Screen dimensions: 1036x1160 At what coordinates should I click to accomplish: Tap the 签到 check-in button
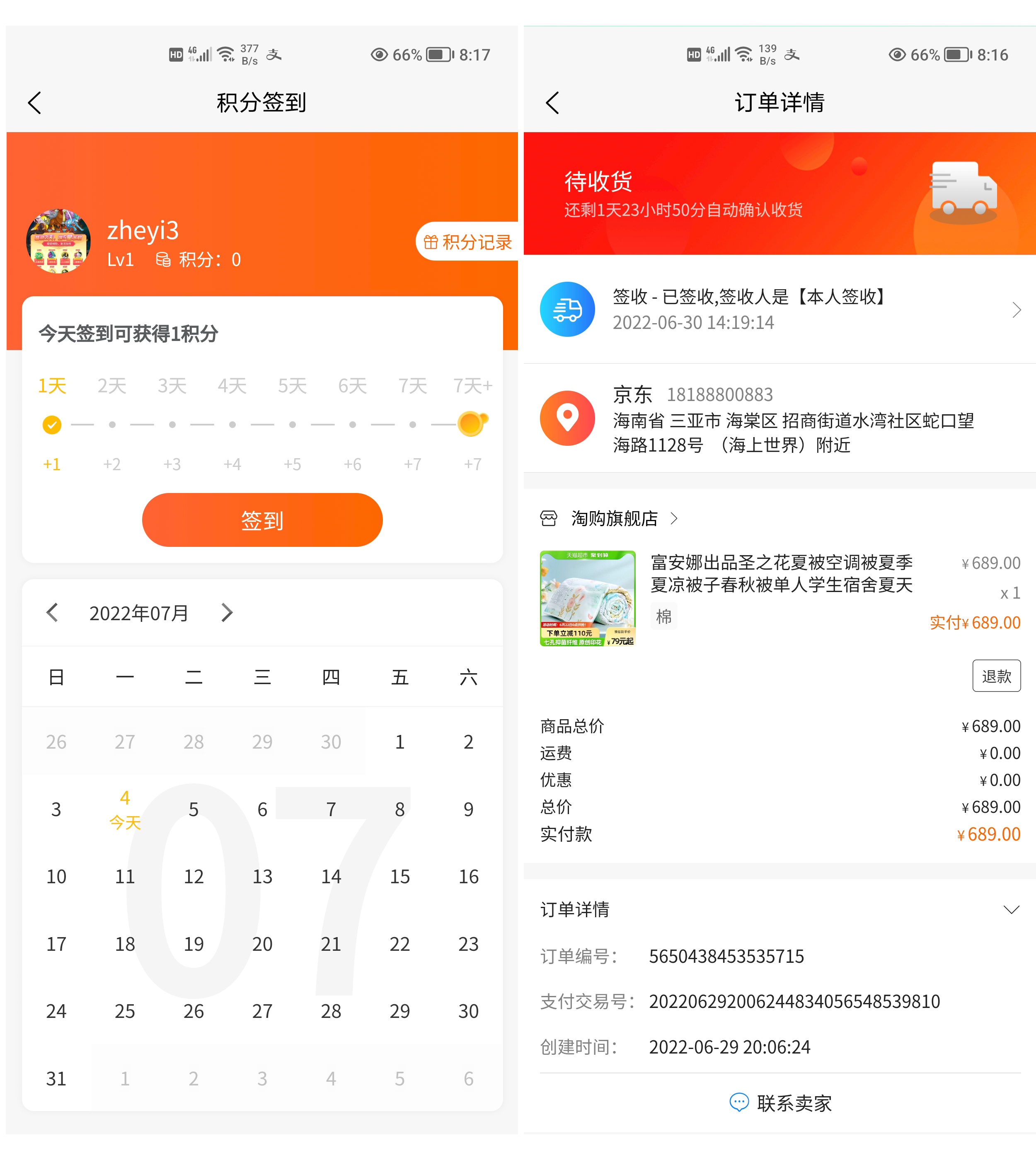click(x=262, y=520)
